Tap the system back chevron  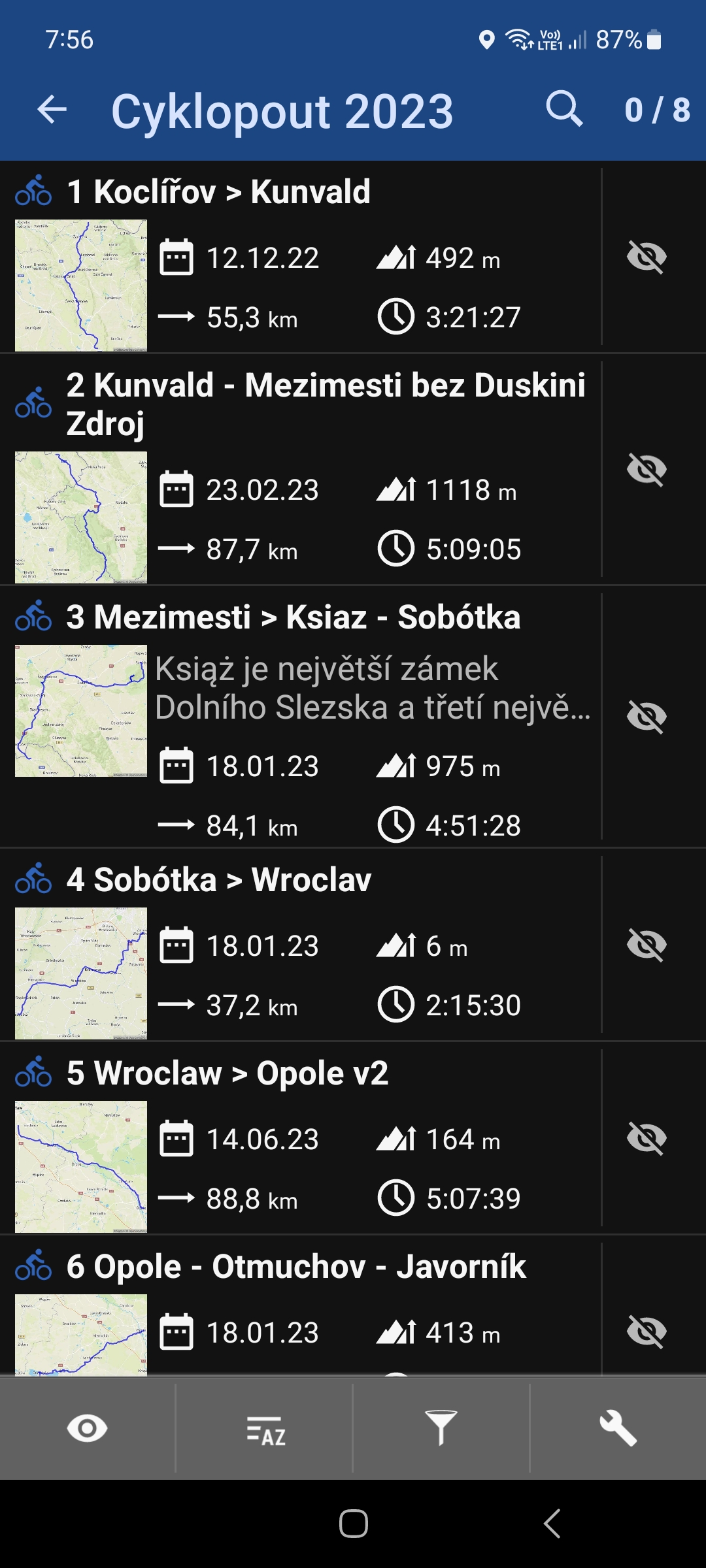point(552,1524)
